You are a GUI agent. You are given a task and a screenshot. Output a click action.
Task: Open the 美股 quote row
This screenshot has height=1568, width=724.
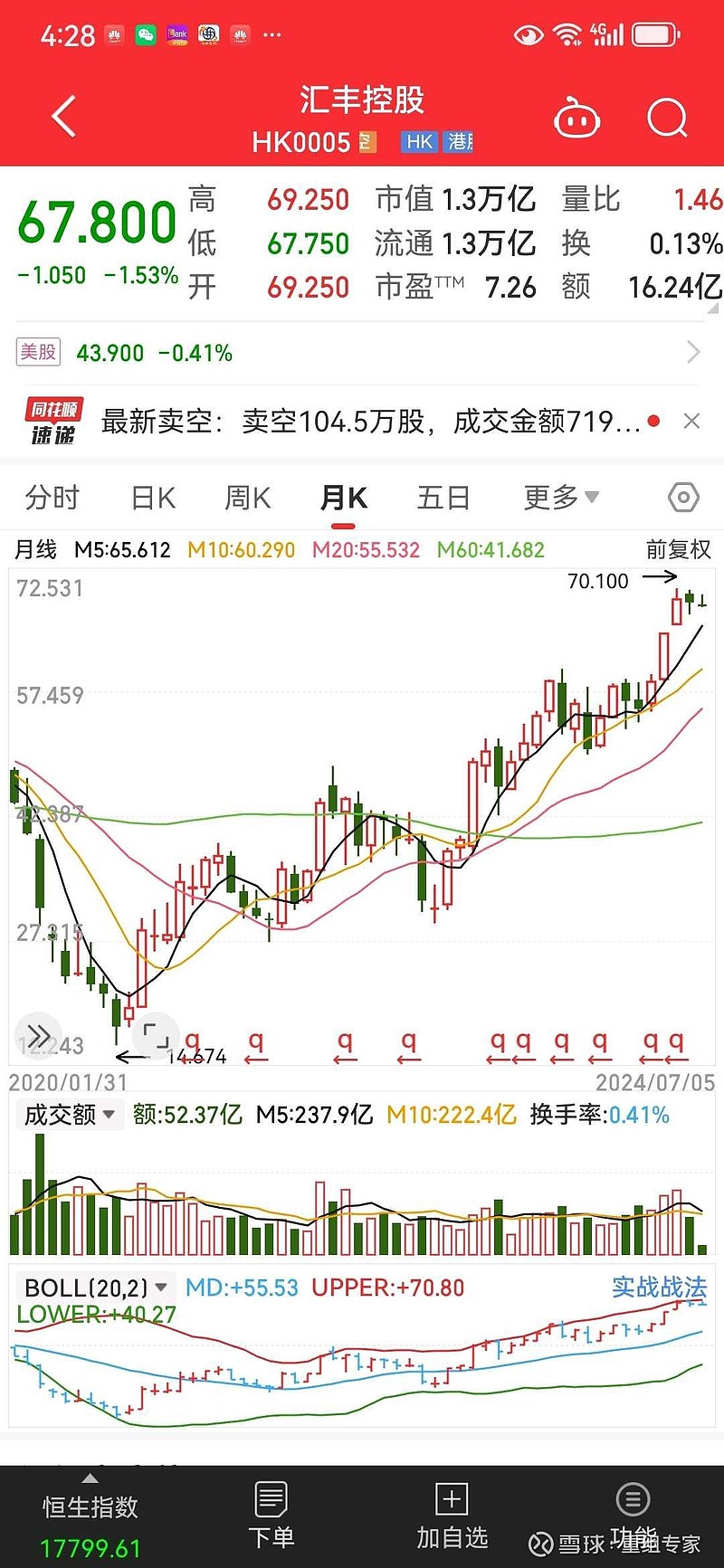click(361, 352)
